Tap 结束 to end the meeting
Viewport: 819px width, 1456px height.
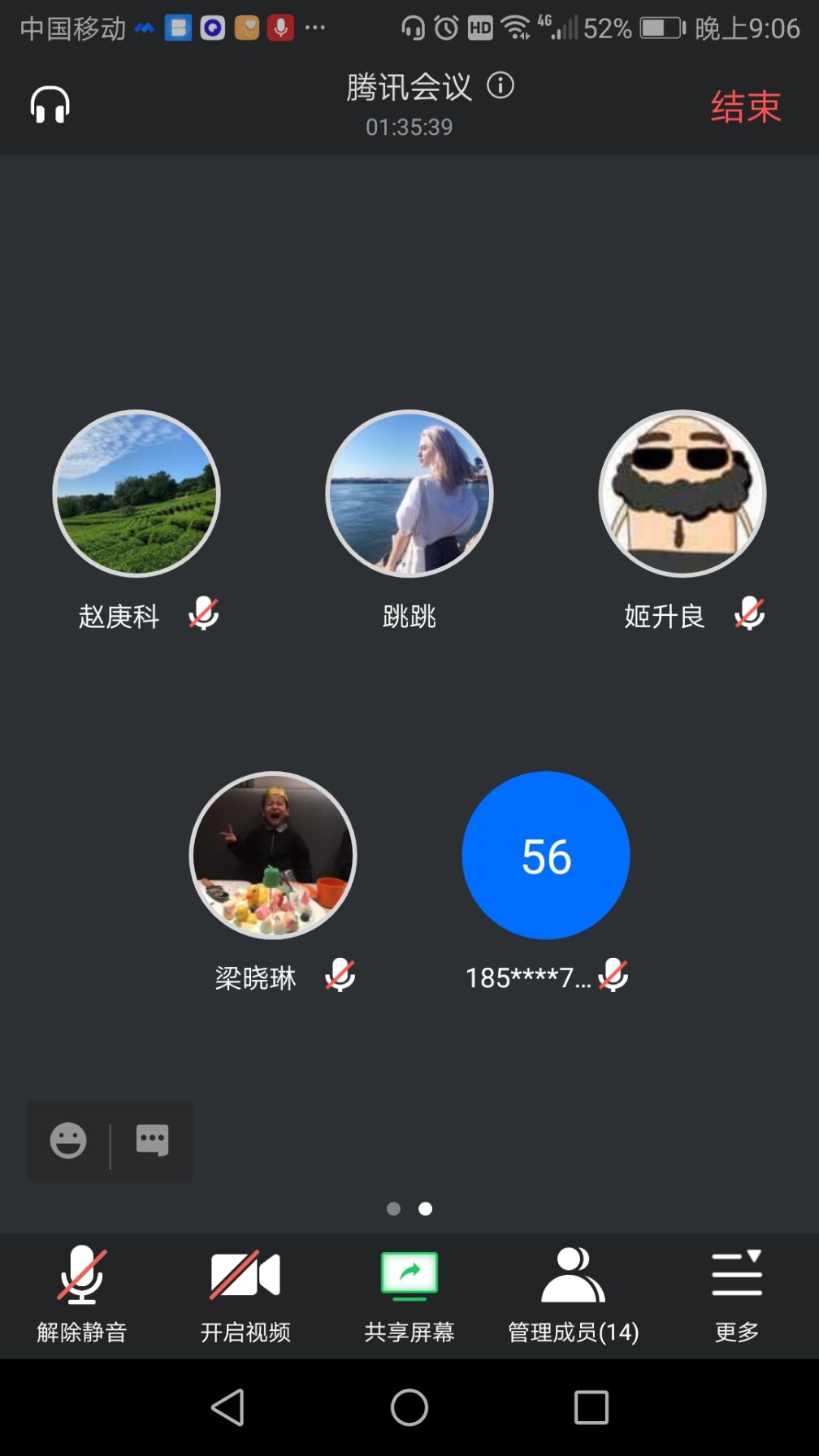(745, 106)
